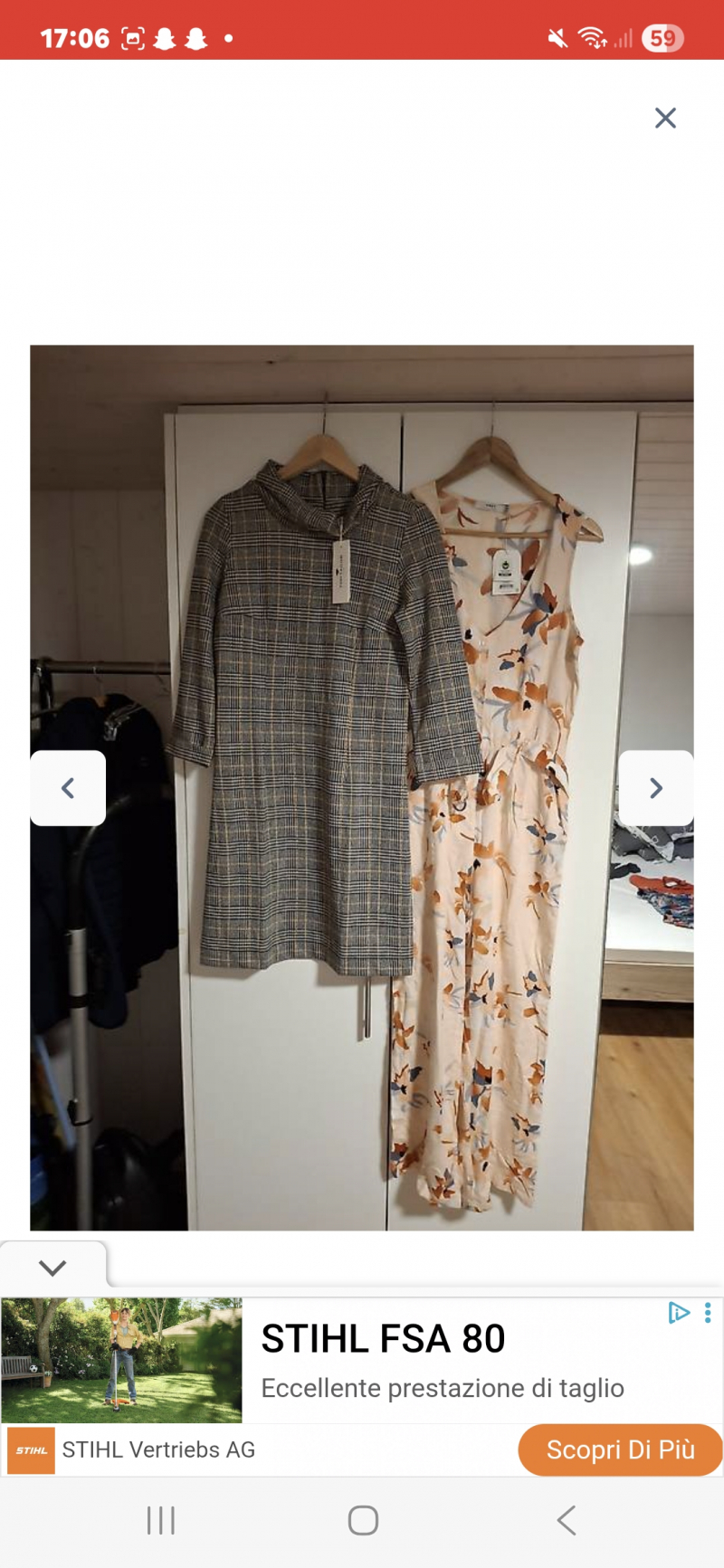The height and width of the screenshot is (1568, 724).
Task: Open the ad choices info icon
Action: [678, 1312]
